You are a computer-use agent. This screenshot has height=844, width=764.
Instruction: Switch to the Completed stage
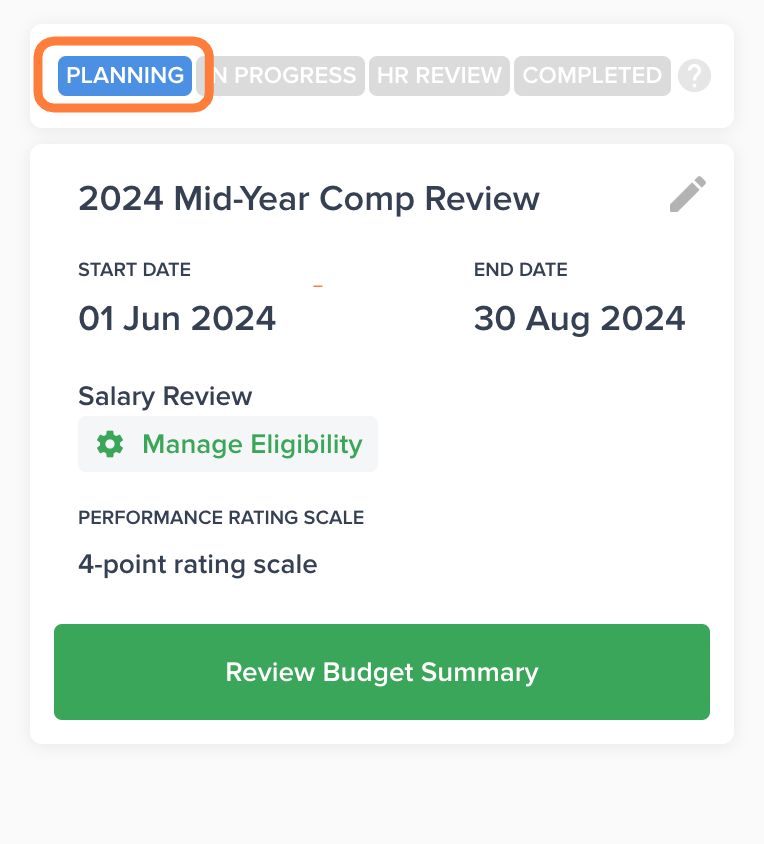click(x=592, y=75)
